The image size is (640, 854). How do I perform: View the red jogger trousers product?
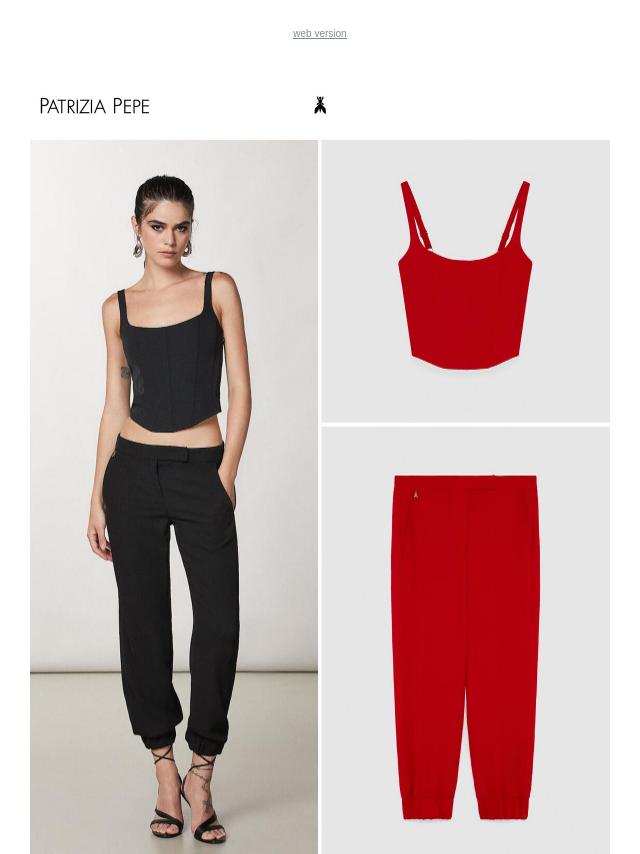click(465, 639)
